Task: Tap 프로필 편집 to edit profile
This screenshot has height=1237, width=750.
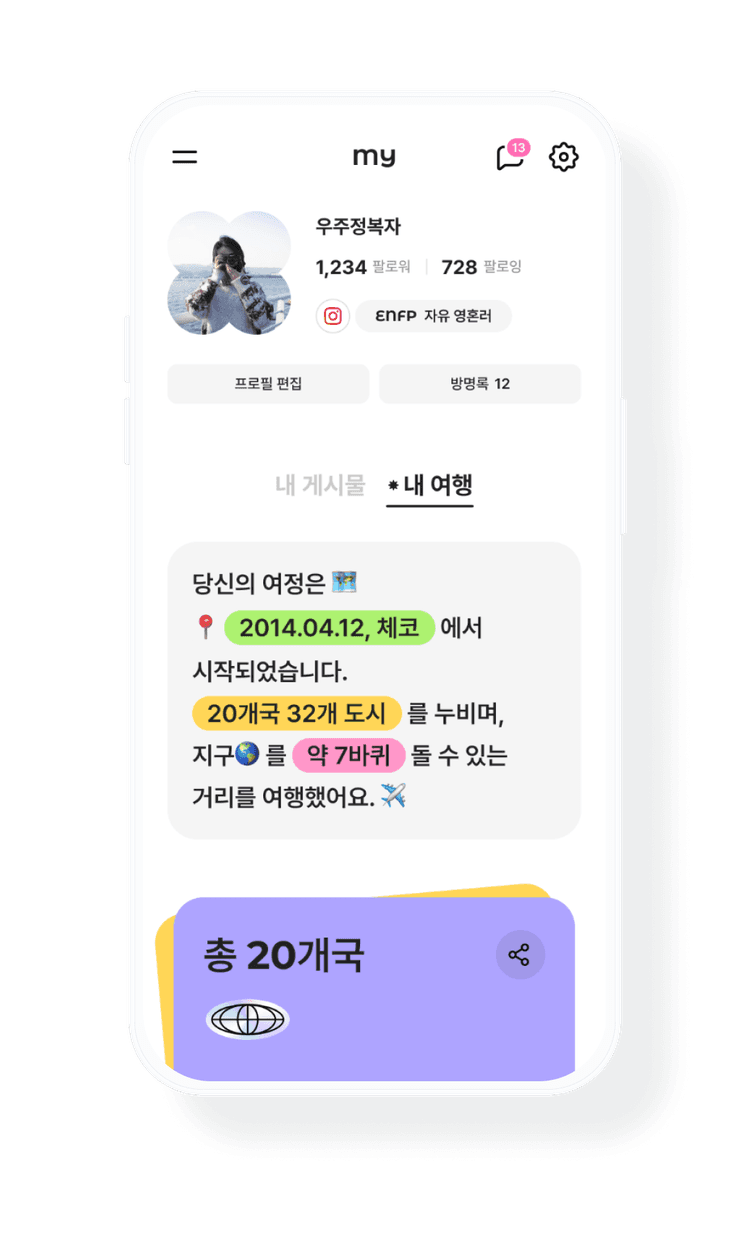Action: 268,384
